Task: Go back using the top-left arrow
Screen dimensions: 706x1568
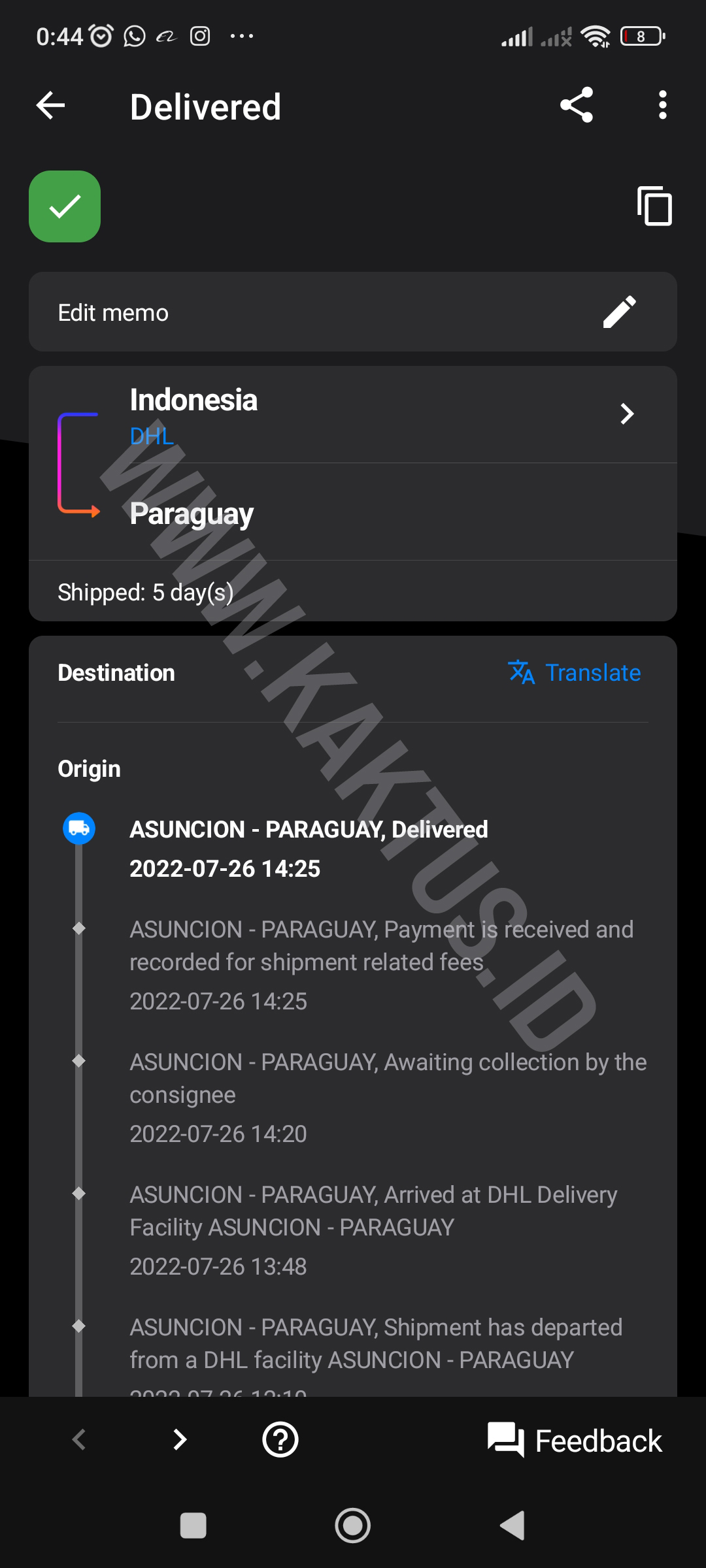Action: [50, 105]
